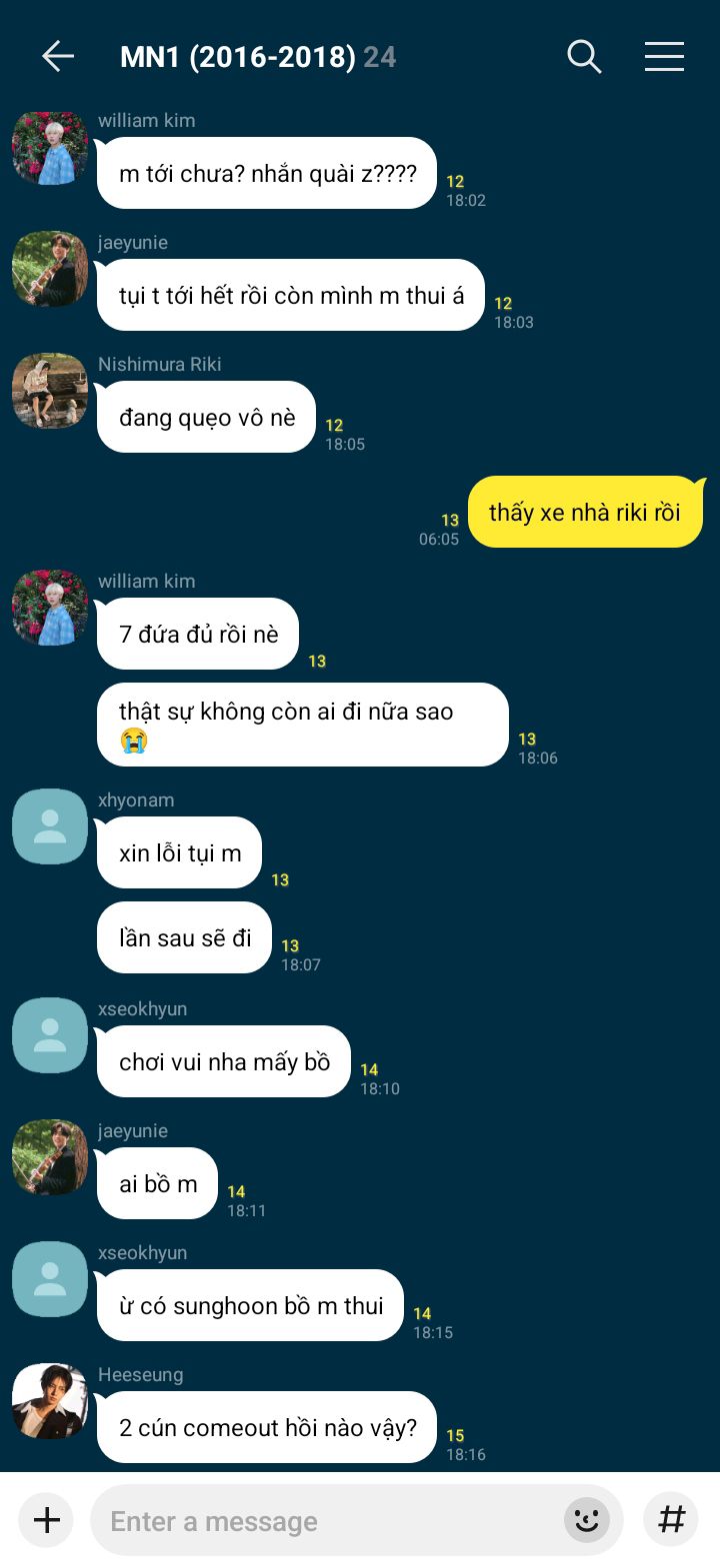Search within this chat
The height and width of the screenshot is (1568, 720).
tap(584, 57)
